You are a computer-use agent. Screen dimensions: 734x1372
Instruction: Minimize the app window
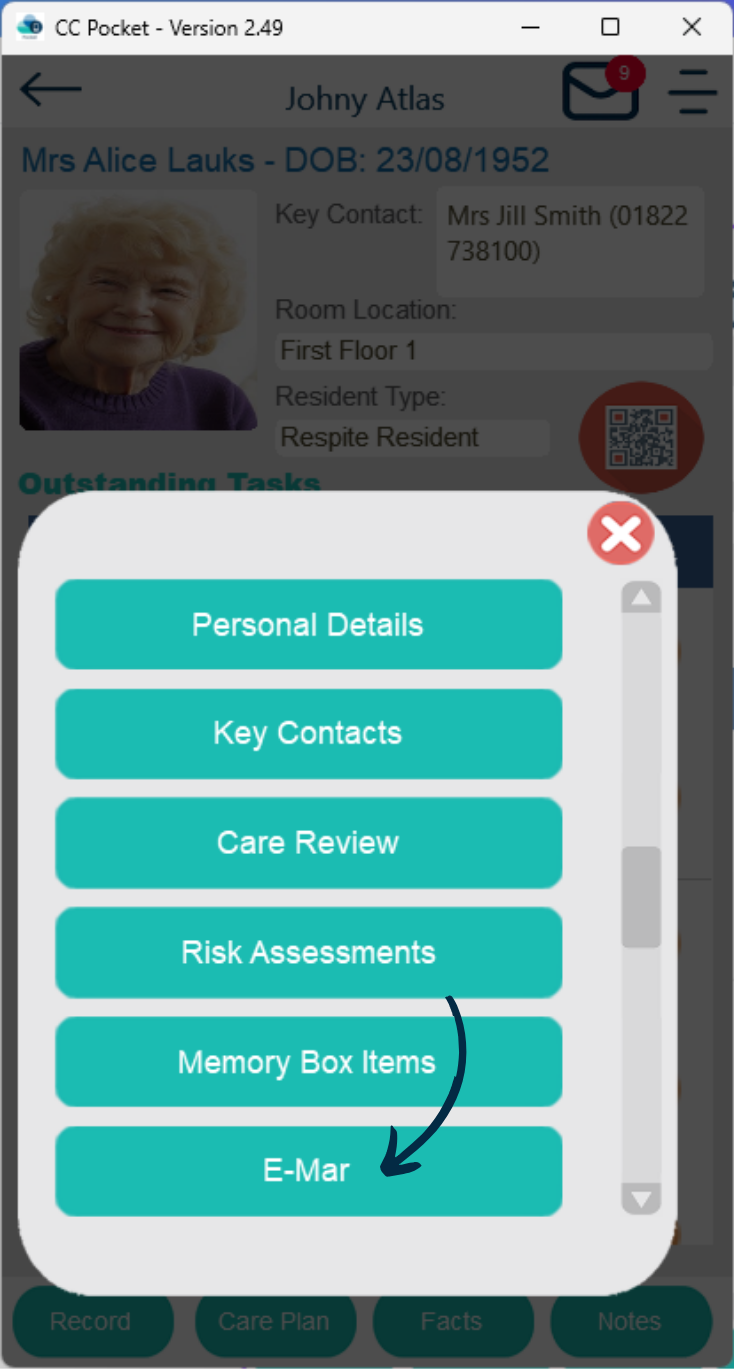pos(529,27)
